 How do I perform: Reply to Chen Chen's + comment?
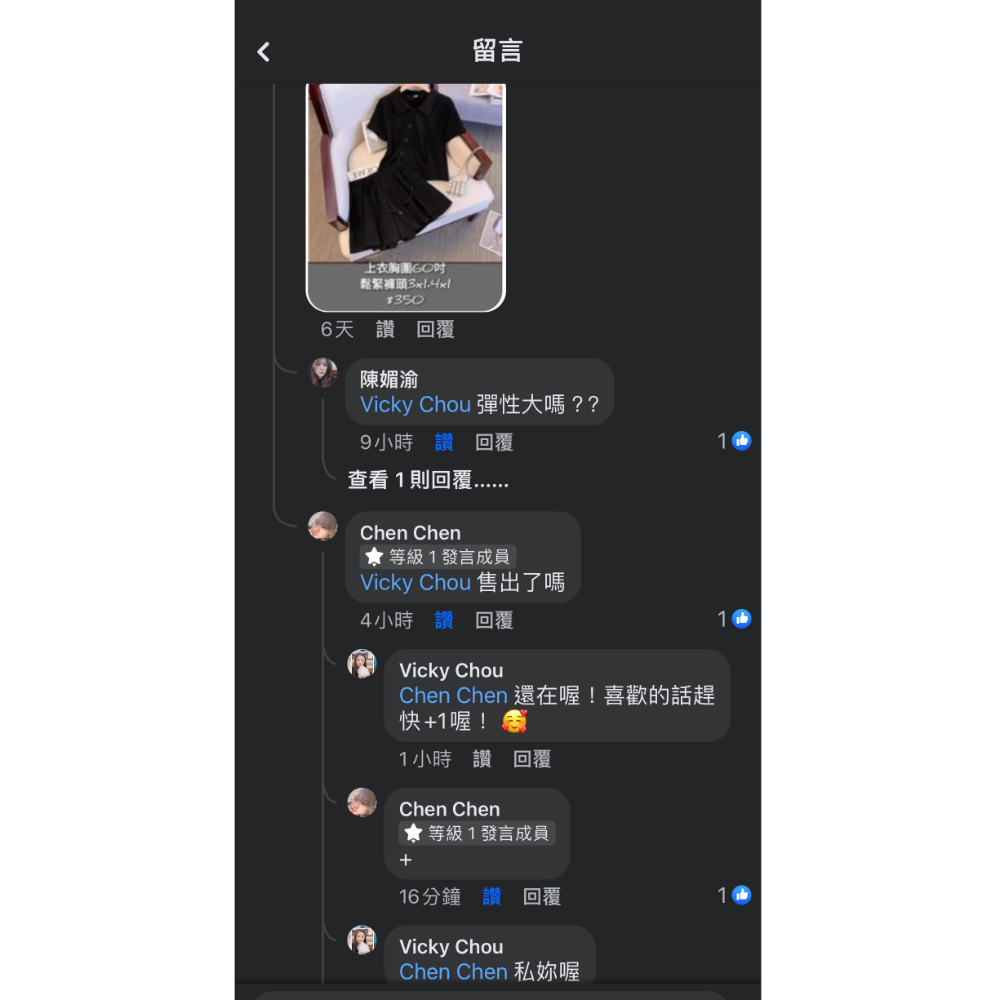(x=542, y=897)
